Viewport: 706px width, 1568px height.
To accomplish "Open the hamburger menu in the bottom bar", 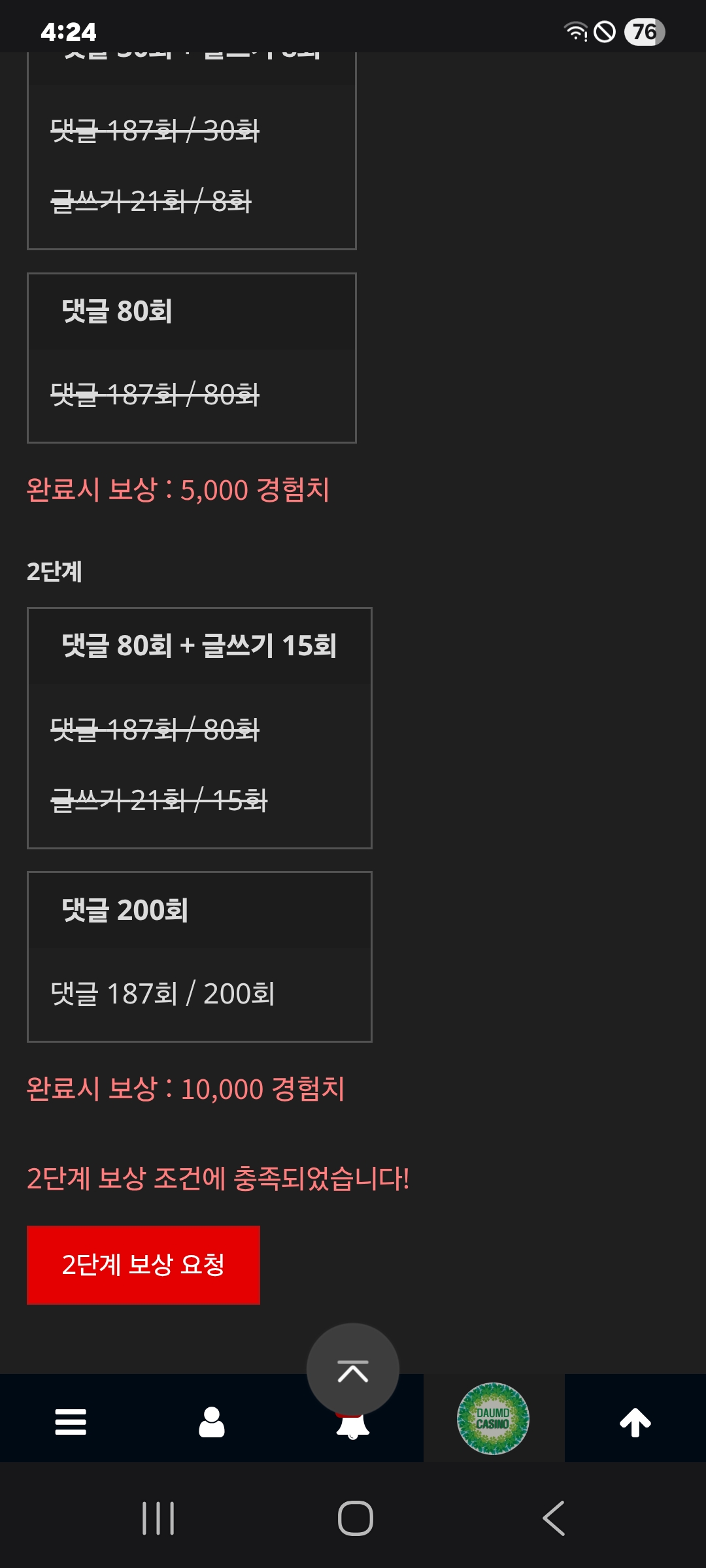I will click(71, 1422).
